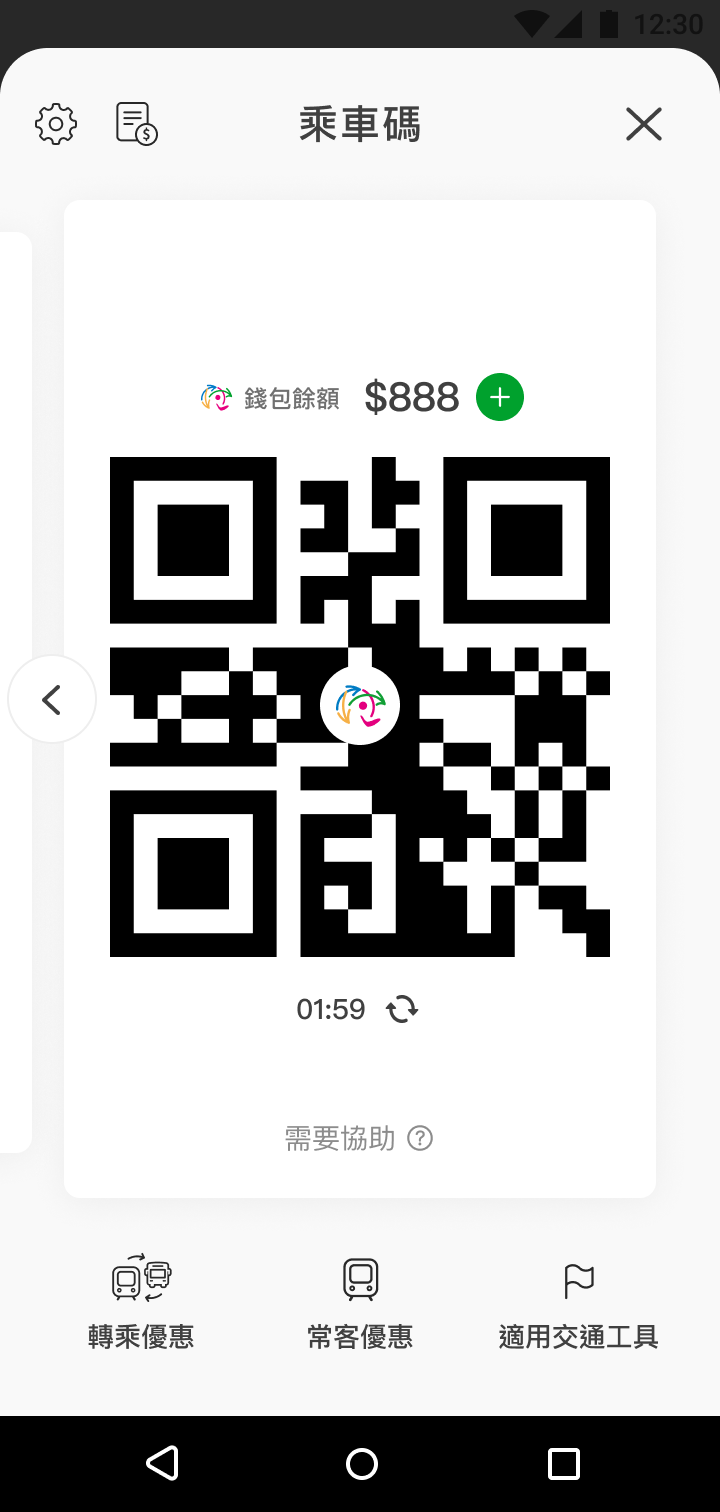Image resolution: width=720 pixels, height=1512 pixels.
Task: Show 適用交通工具 applicable transport
Action: click(579, 1298)
